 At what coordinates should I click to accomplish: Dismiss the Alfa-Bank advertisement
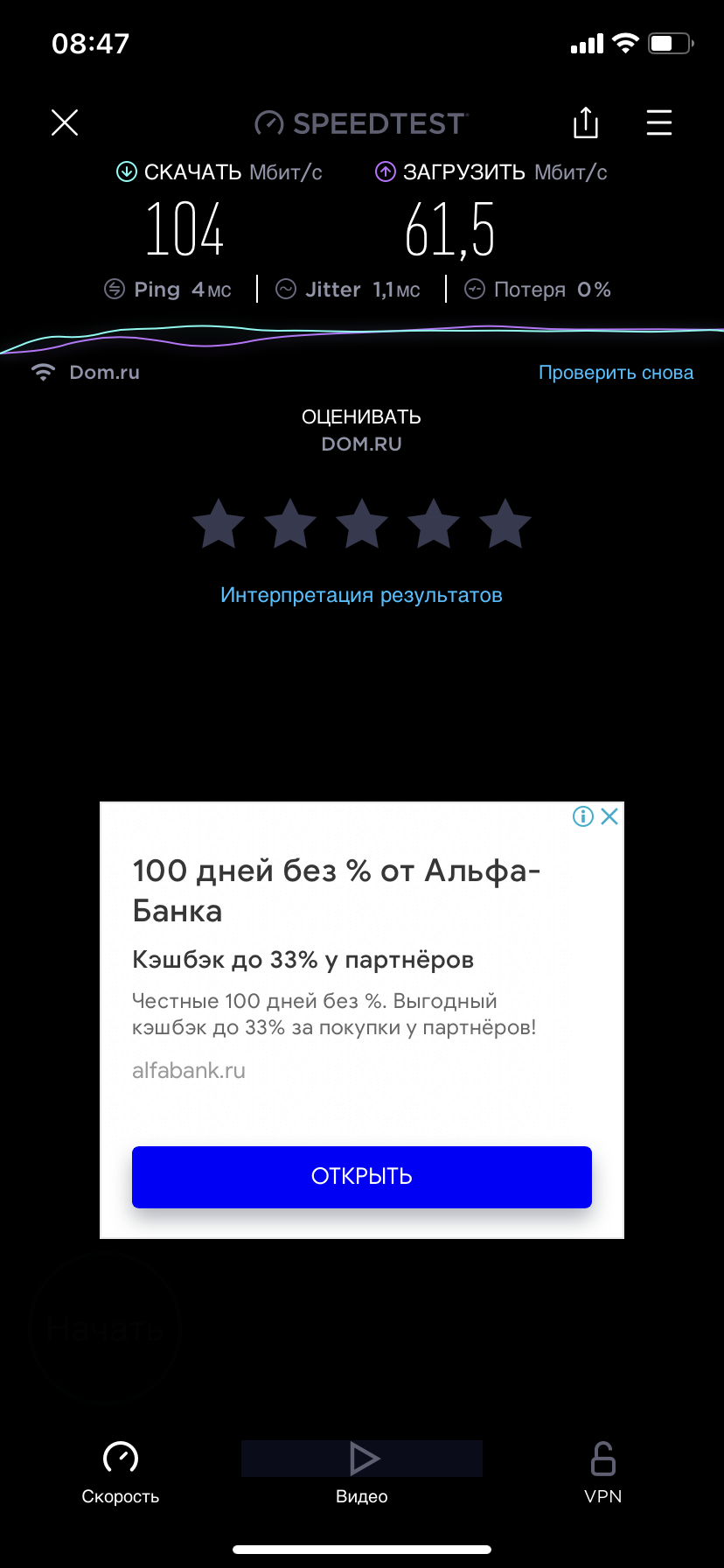coord(609,816)
